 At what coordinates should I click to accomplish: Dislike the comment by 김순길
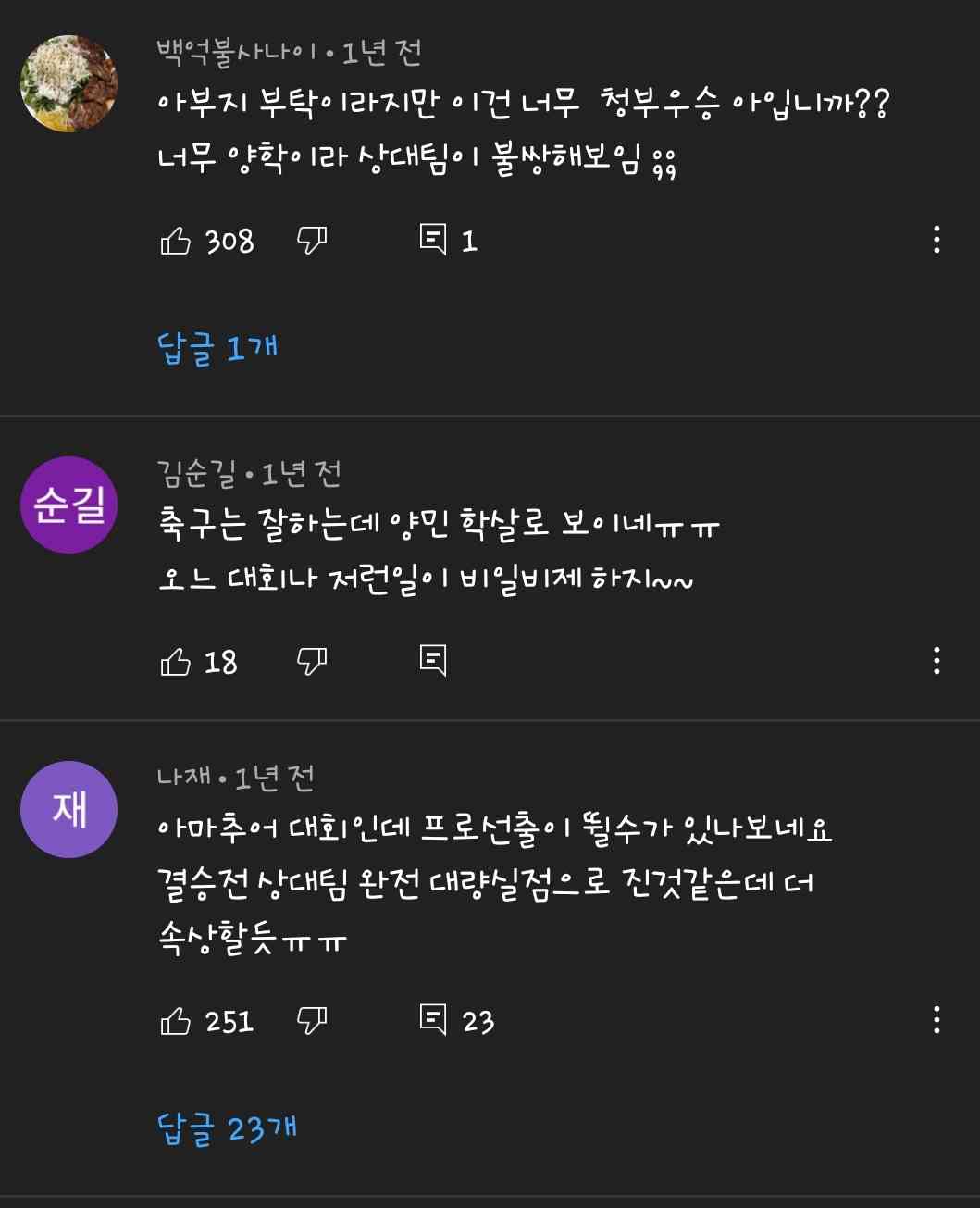pyautogui.click(x=312, y=661)
